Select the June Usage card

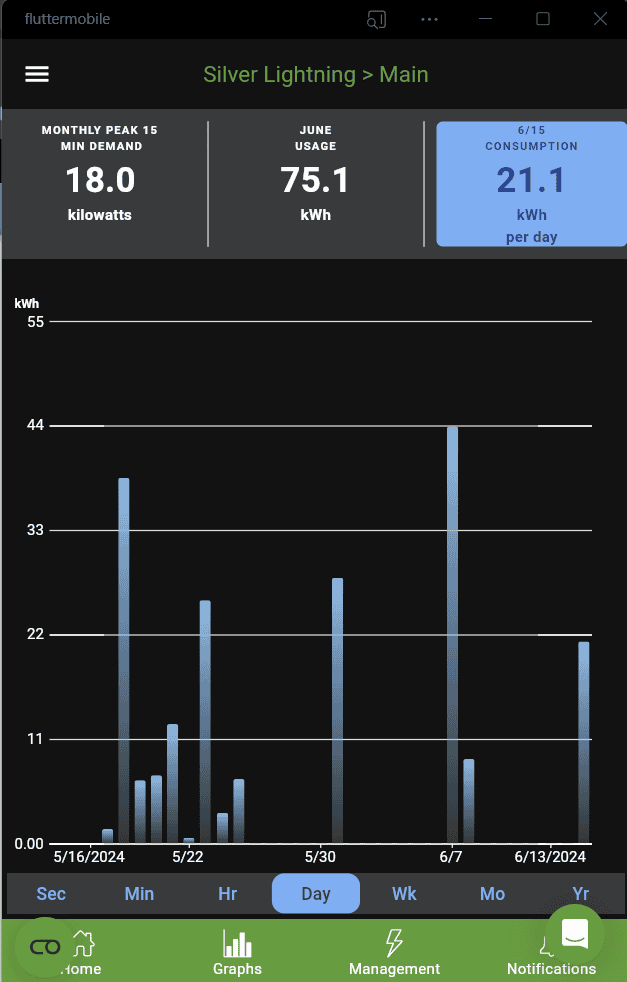[x=315, y=184]
